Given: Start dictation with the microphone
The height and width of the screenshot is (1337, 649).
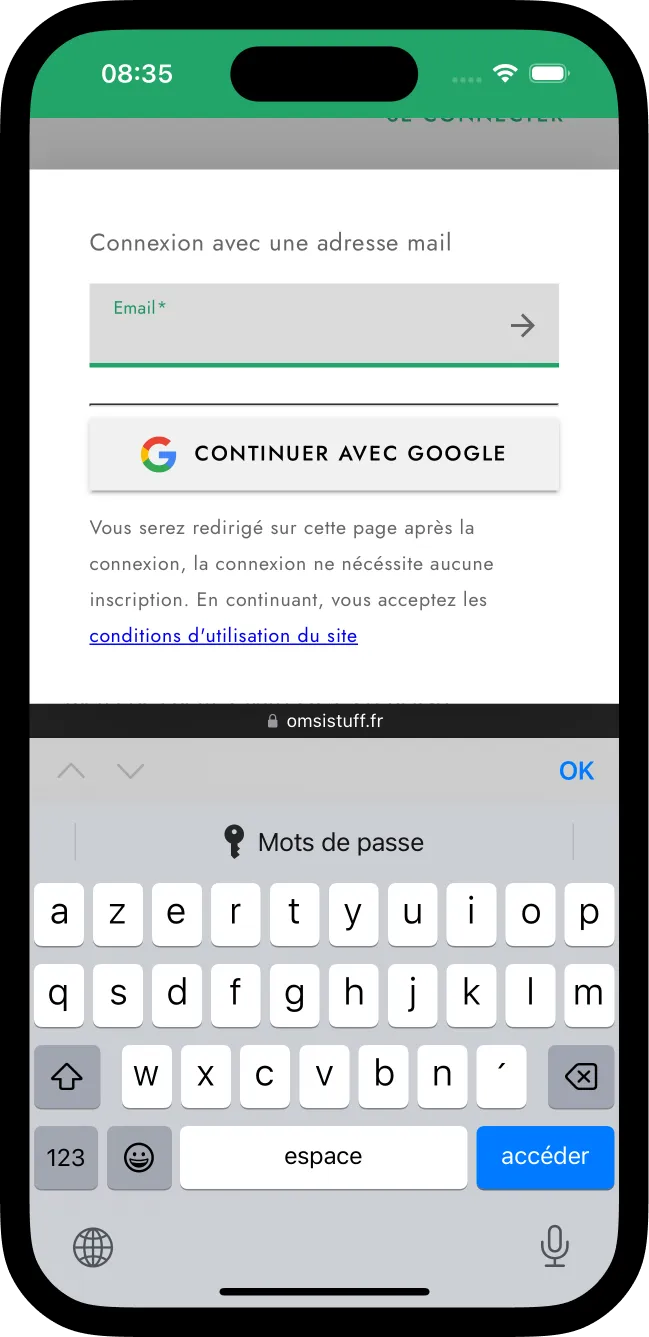Looking at the screenshot, I should 554,1246.
